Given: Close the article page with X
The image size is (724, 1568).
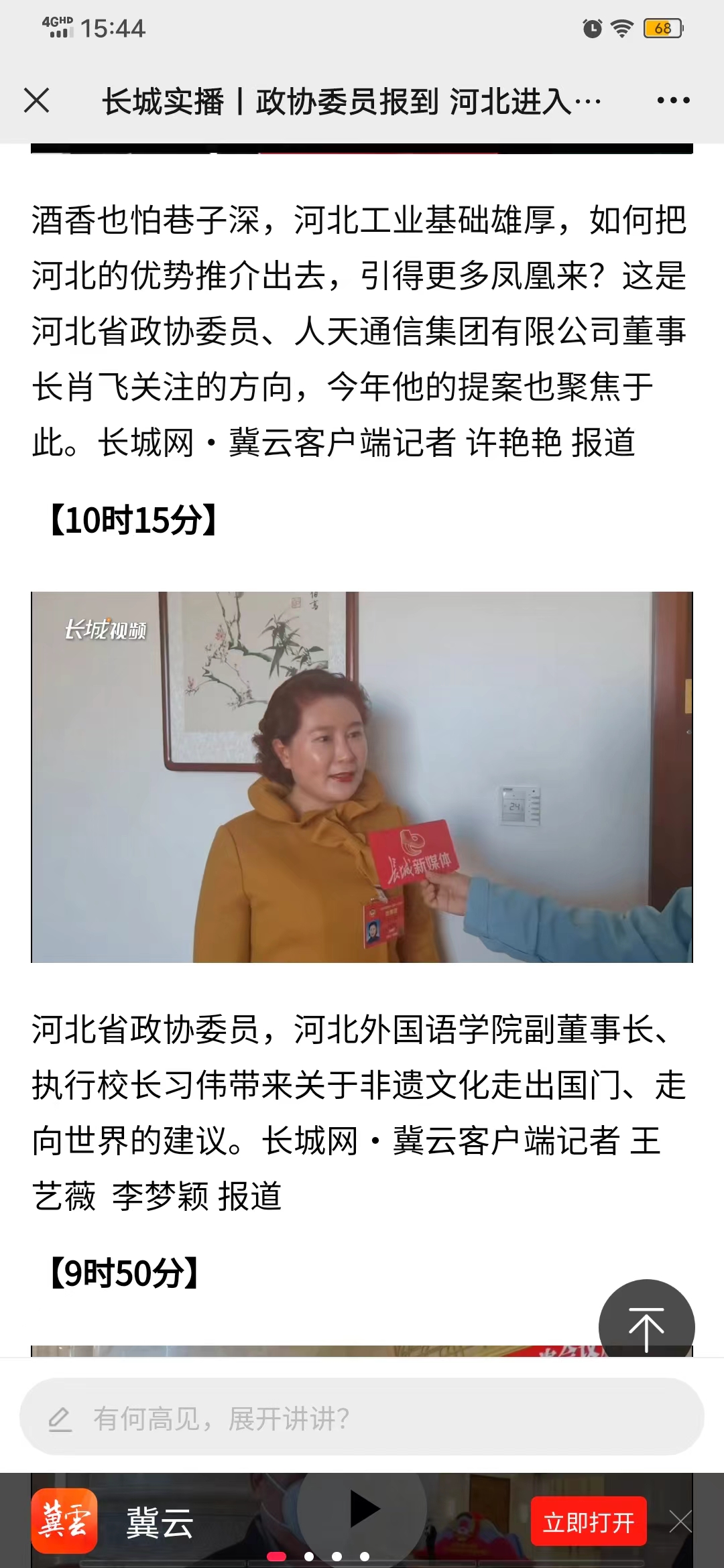Looking at the screenshot, I should click(36, 101).
